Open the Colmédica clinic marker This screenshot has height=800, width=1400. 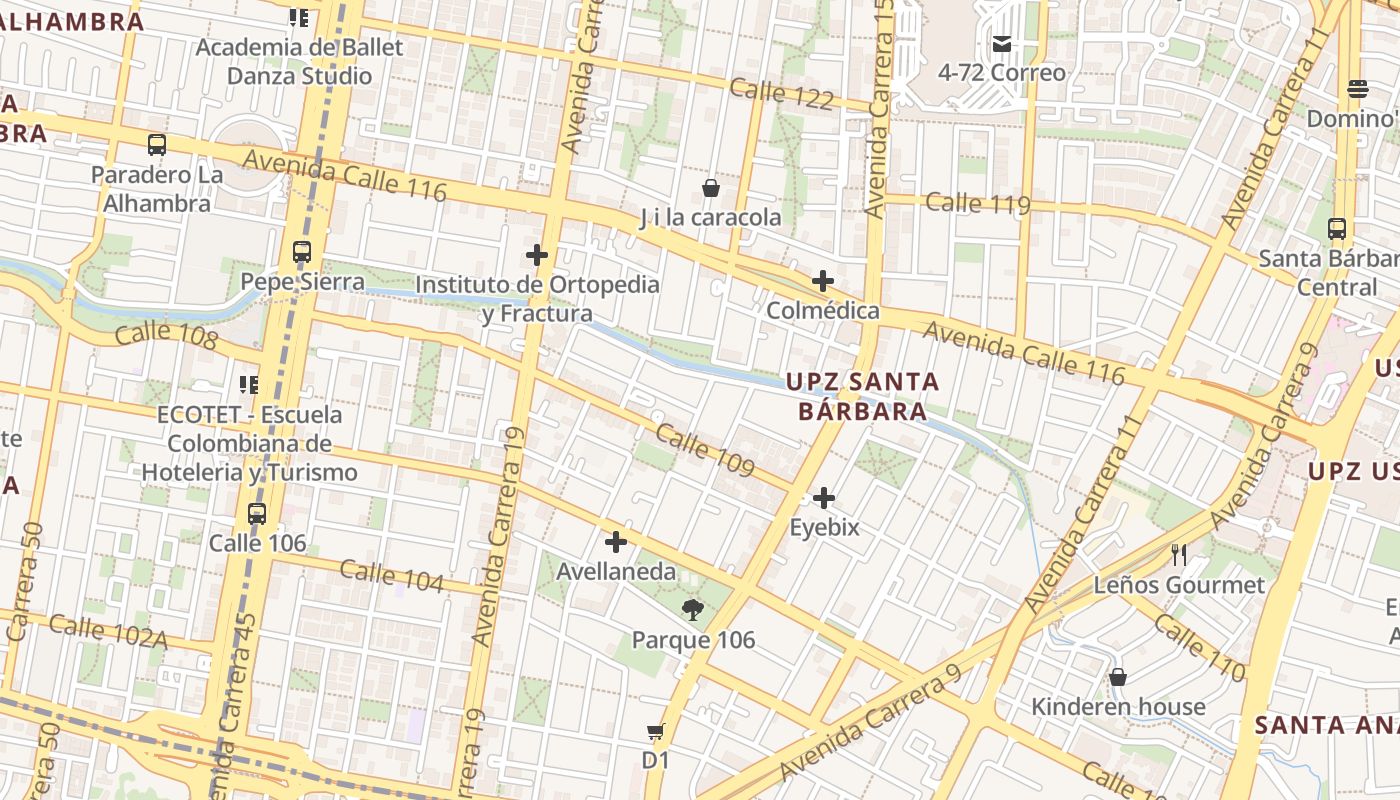pyautogui.click(x=822, y=281)
